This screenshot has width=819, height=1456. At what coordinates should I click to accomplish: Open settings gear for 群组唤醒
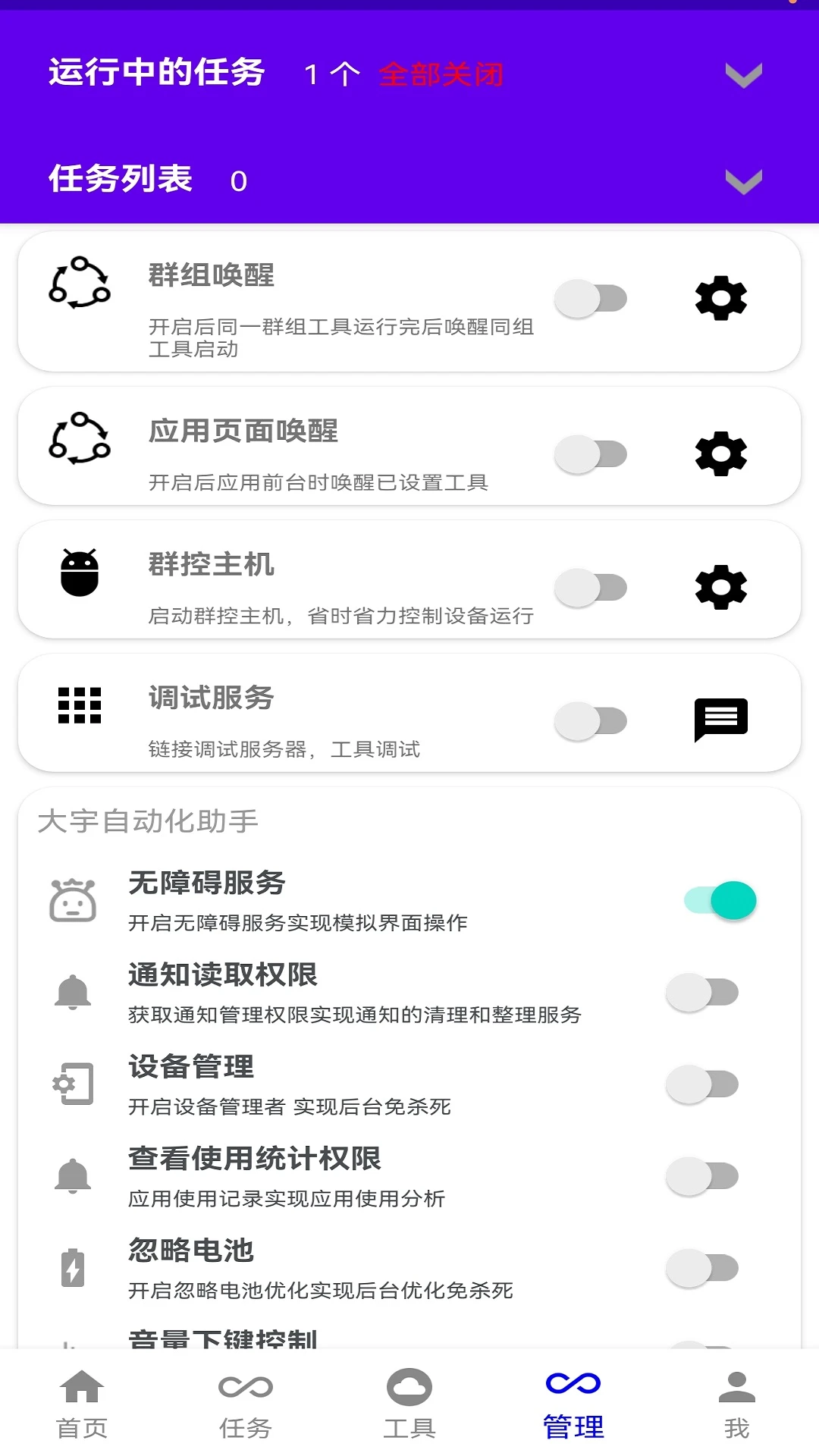click(720, 299)
